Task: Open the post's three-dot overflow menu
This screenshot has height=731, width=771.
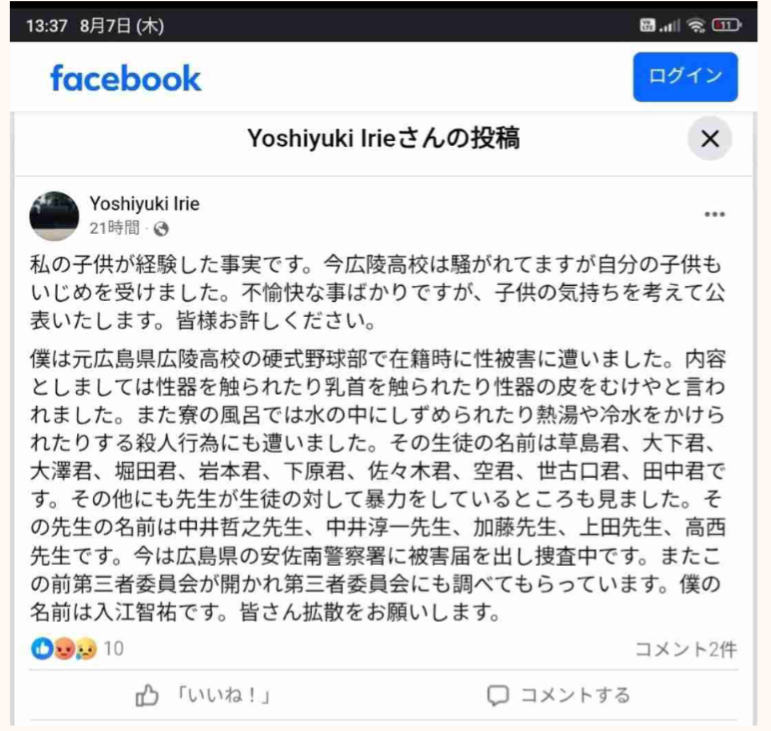Action: tap(714, 214)
